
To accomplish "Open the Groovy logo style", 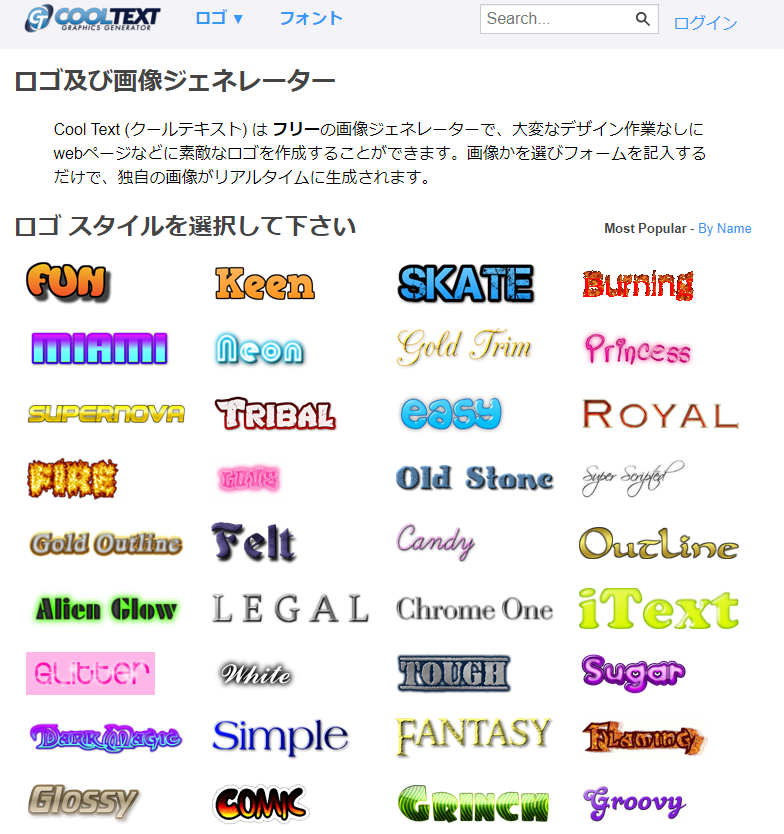I will coord(634,802).
